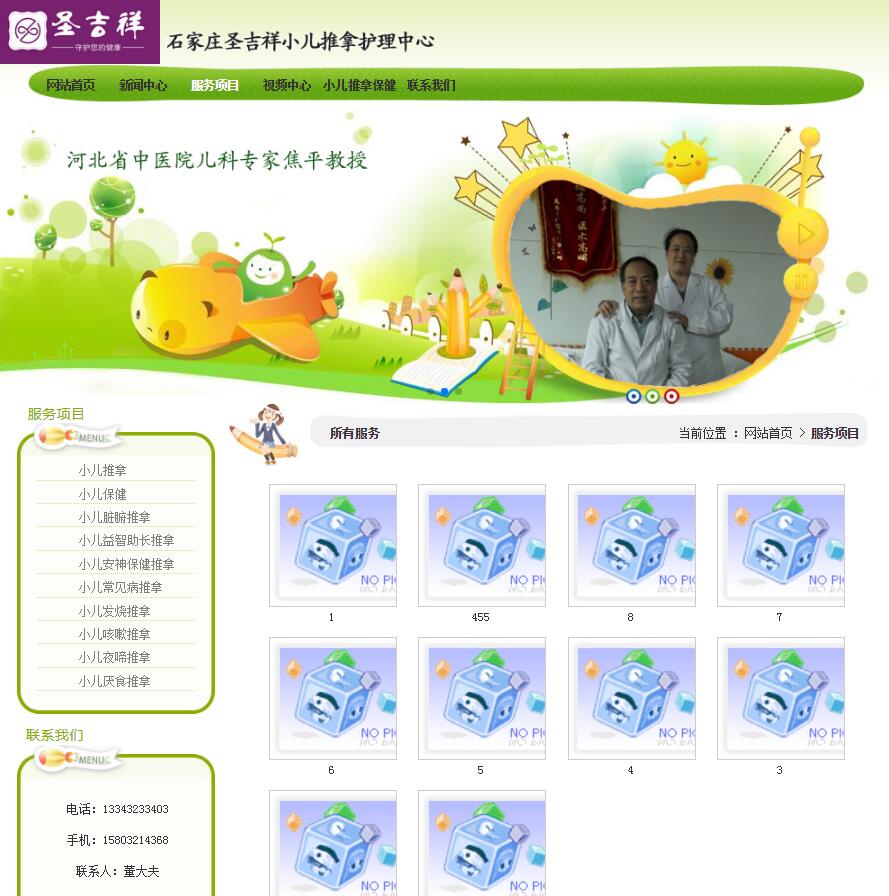Select 小儿保健 from the sidebar list

103,494
